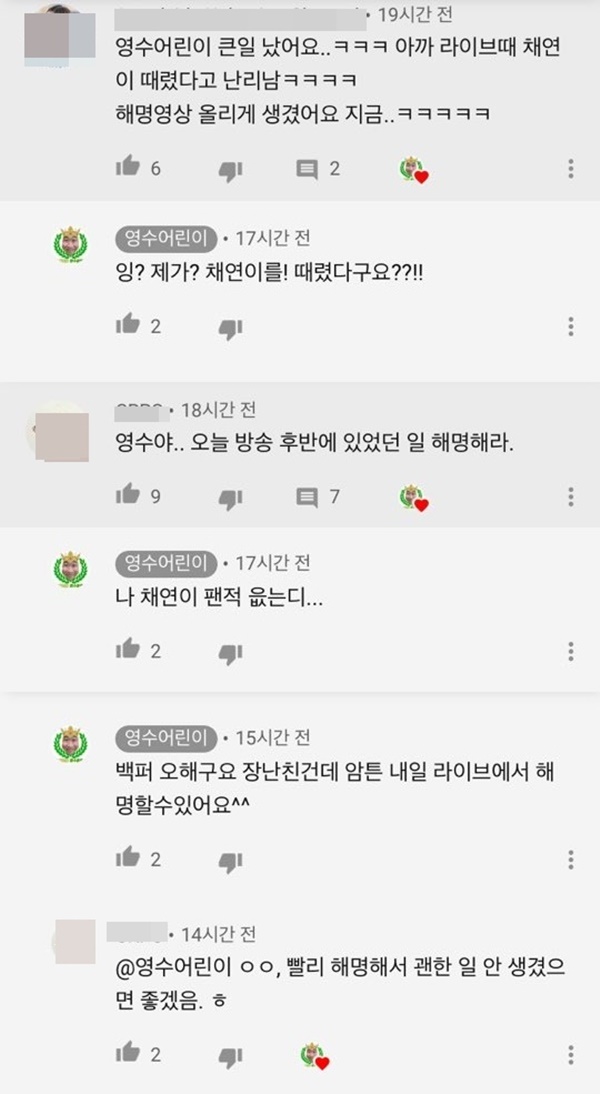
Task: Dislike the comment starting '영수어린이 큰일 났어요'
Action: point(230,170)
